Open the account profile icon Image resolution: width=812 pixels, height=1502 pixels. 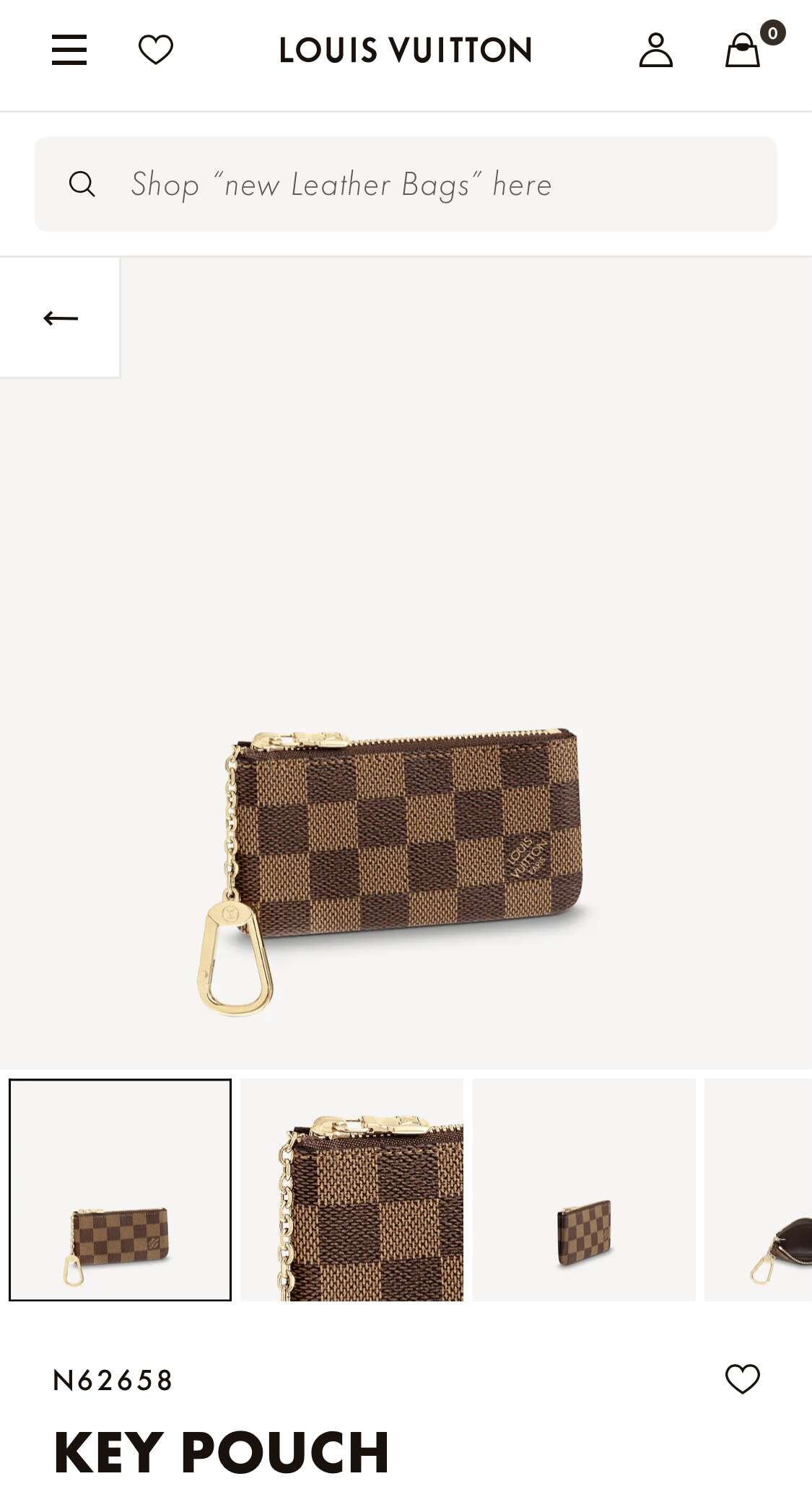(x=656, y=50)
